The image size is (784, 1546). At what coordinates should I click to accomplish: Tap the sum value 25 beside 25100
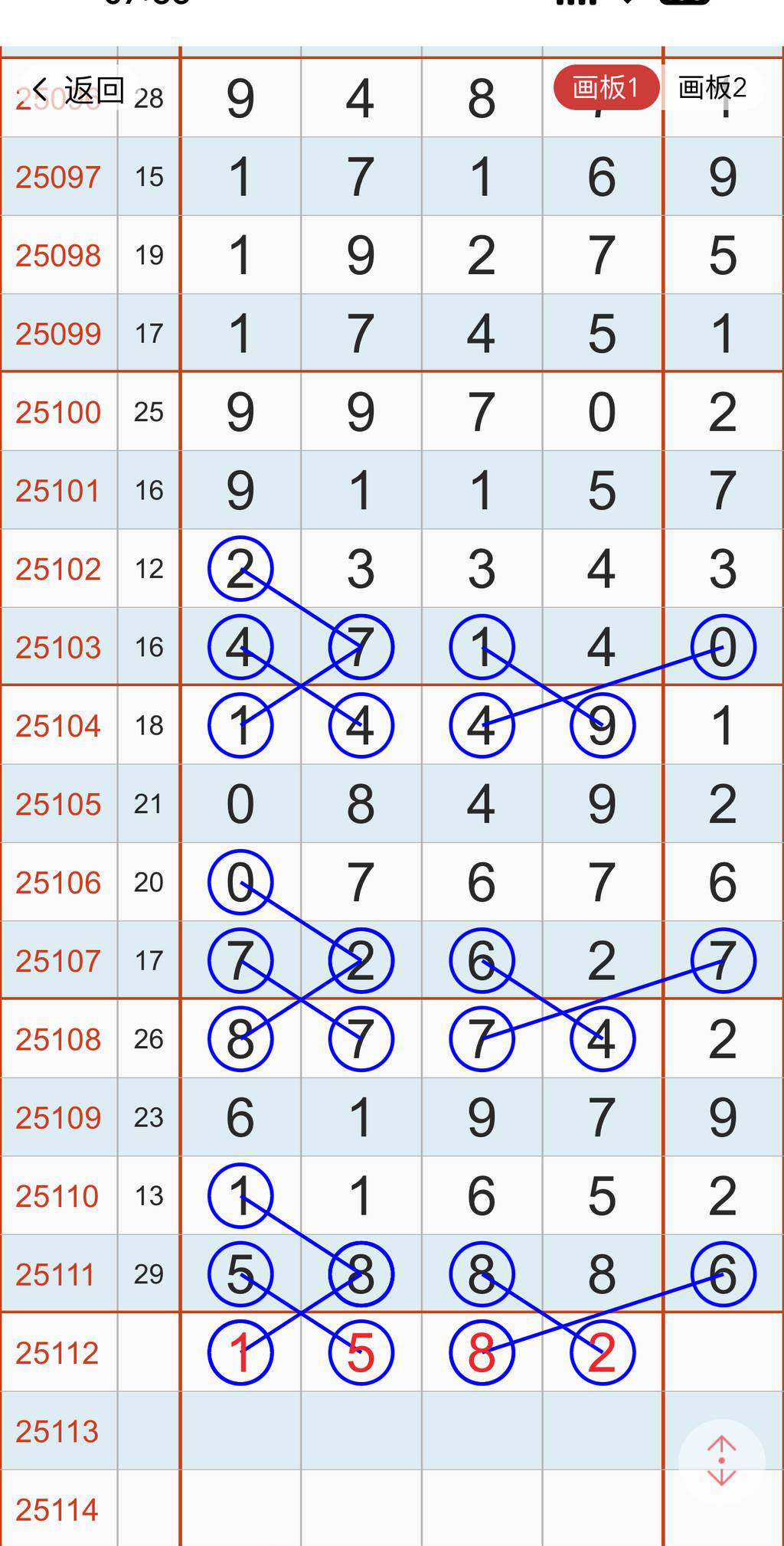(x=150, y=412)
